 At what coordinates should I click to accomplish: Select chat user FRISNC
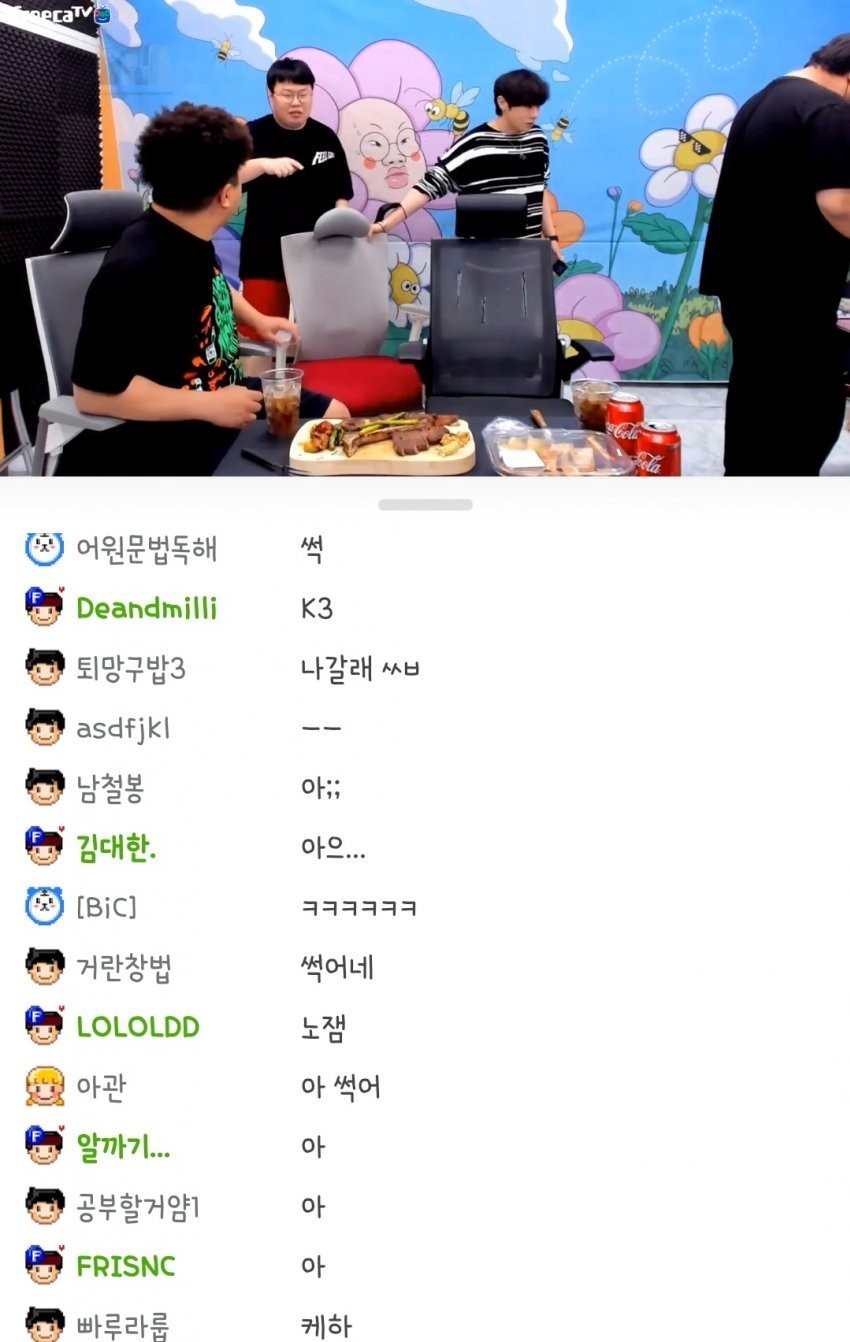[125, 1266]
